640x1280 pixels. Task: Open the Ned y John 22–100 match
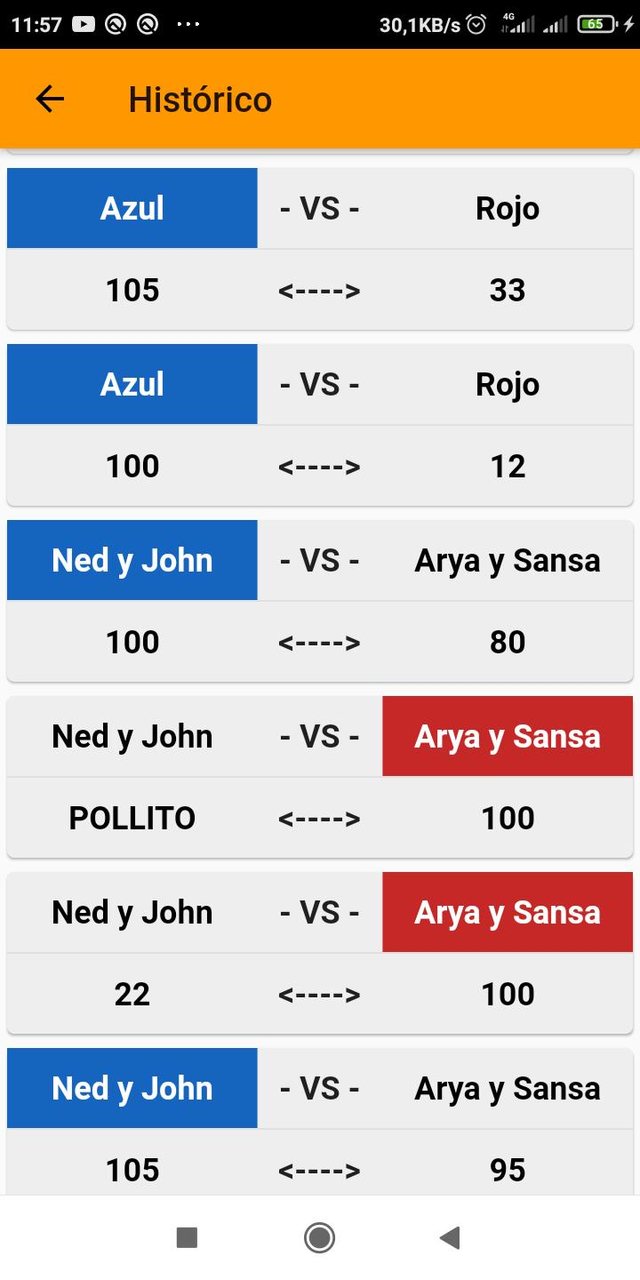pos(320,953)
